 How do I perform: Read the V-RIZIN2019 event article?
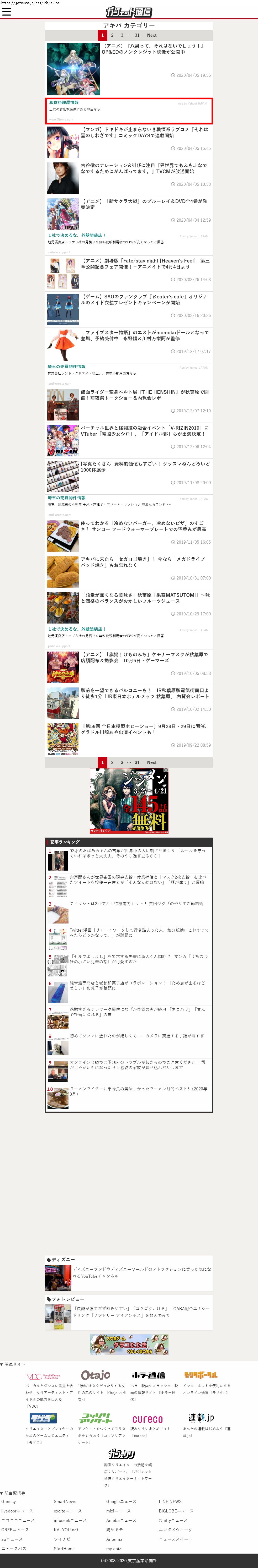[x=144, y=431]
